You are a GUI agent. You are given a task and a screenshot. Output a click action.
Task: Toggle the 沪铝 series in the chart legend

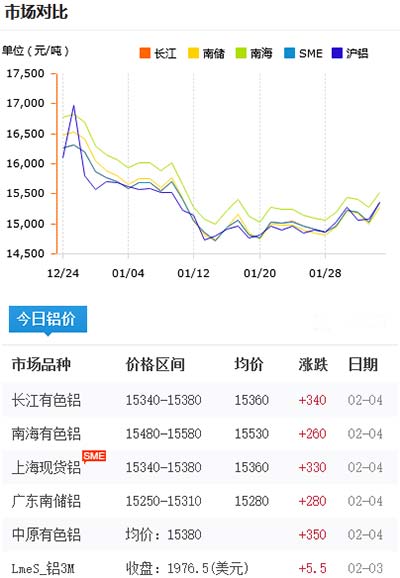click(x=350, y=53)
